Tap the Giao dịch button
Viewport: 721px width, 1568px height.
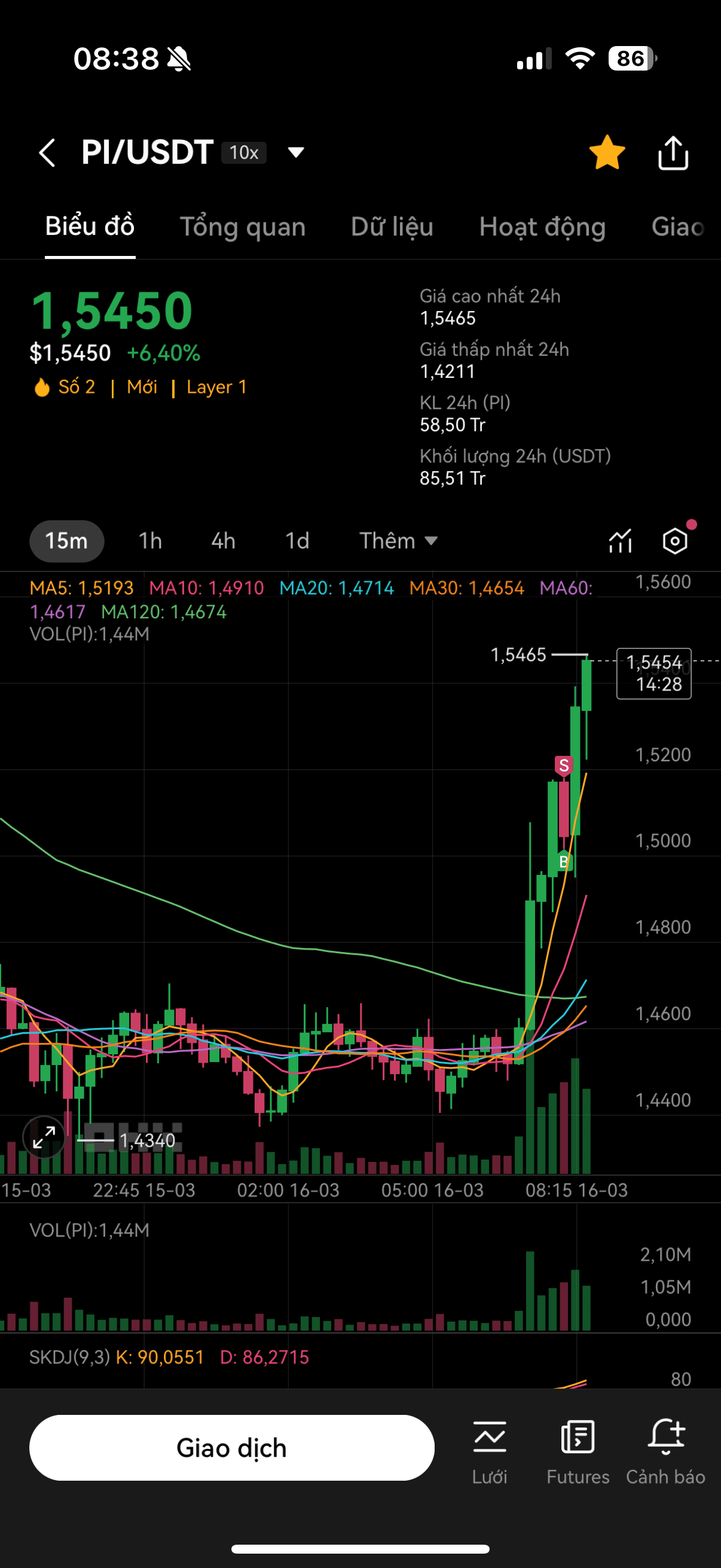coord(232,1447)
